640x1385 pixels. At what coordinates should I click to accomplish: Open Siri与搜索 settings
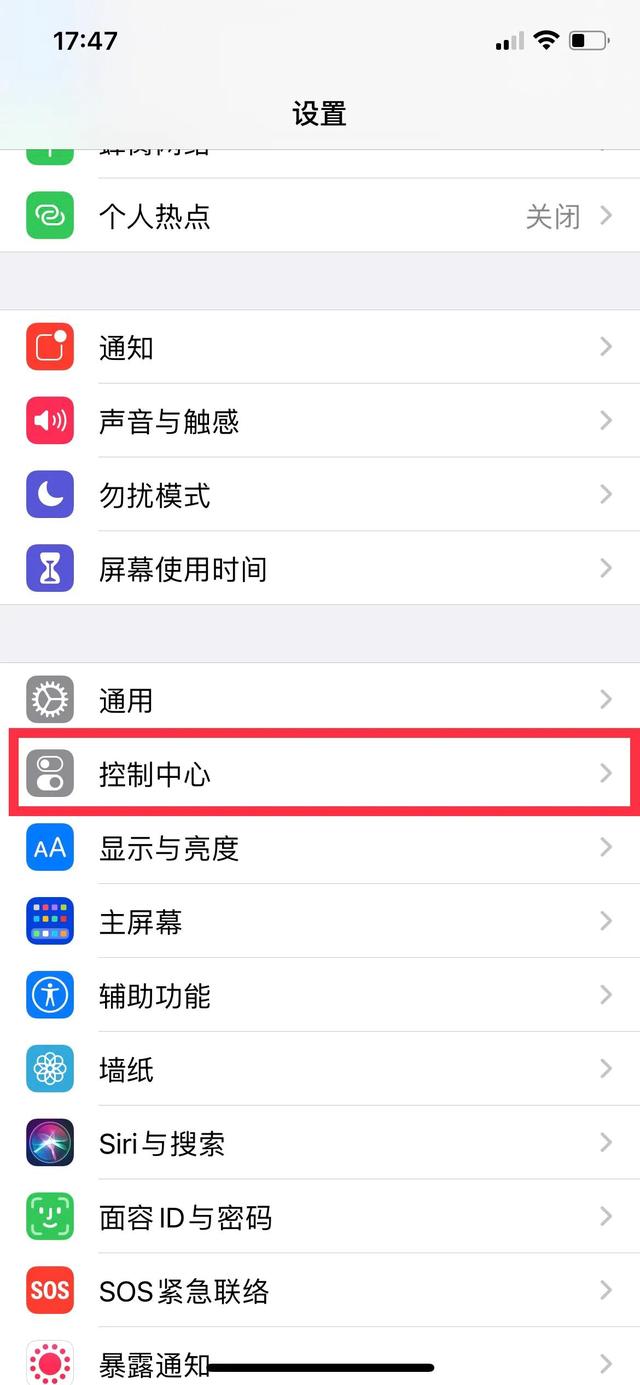pyautogui.click(x=320, y=1144)
